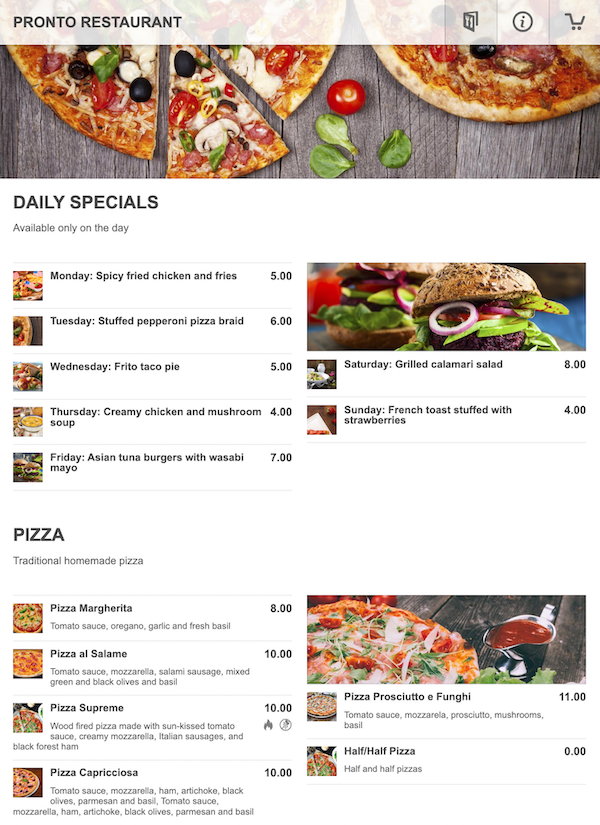Select the Half/Half Pizza option
The height and width of the screenshot is (825, 600).
[379, 752]
